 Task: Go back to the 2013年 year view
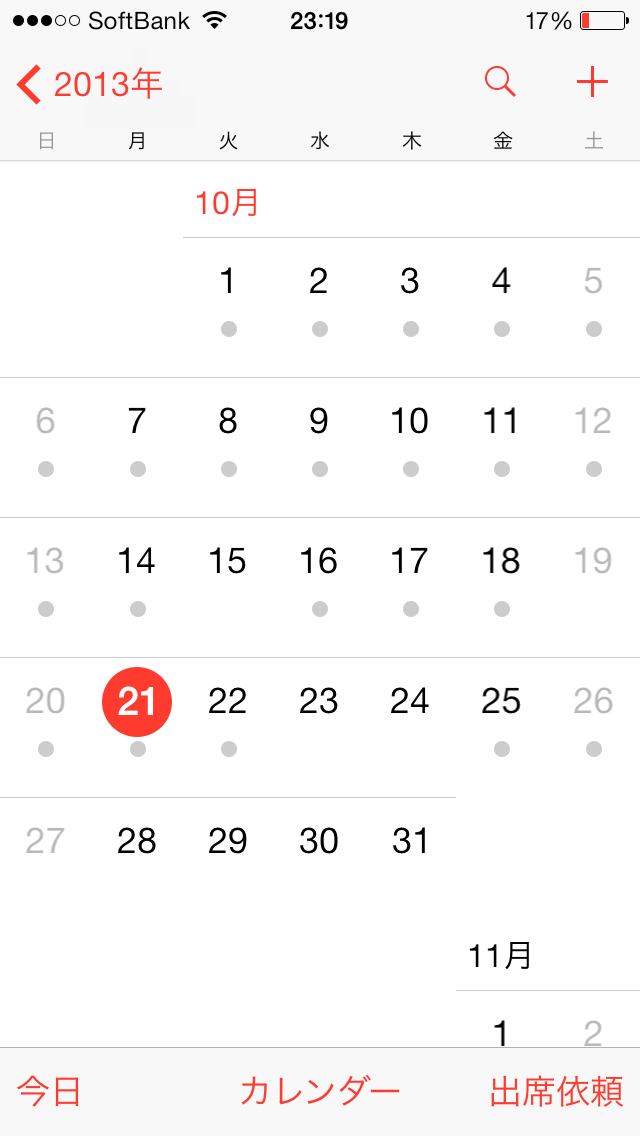click(x=89, y=85)
